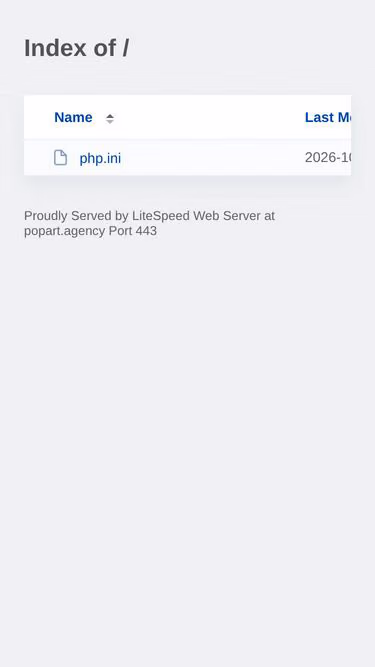Sort the listing by Name column
This screenshot has height=667, width=375.
[x=73, y=117]
